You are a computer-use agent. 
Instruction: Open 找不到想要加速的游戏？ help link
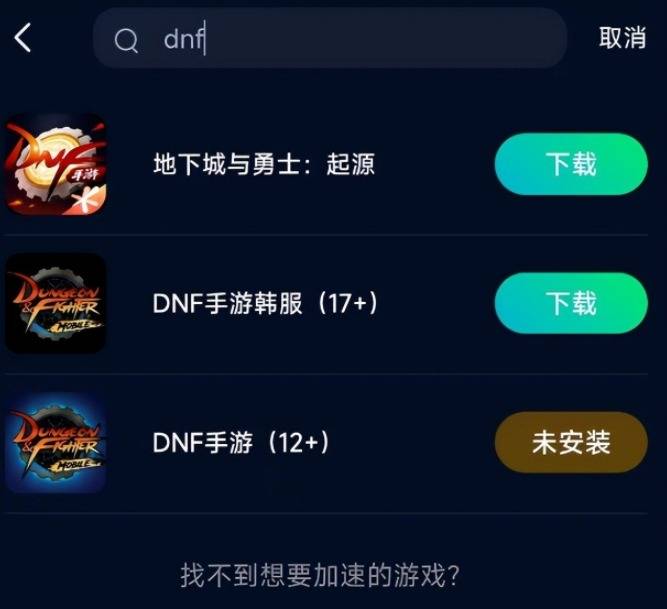320,575
